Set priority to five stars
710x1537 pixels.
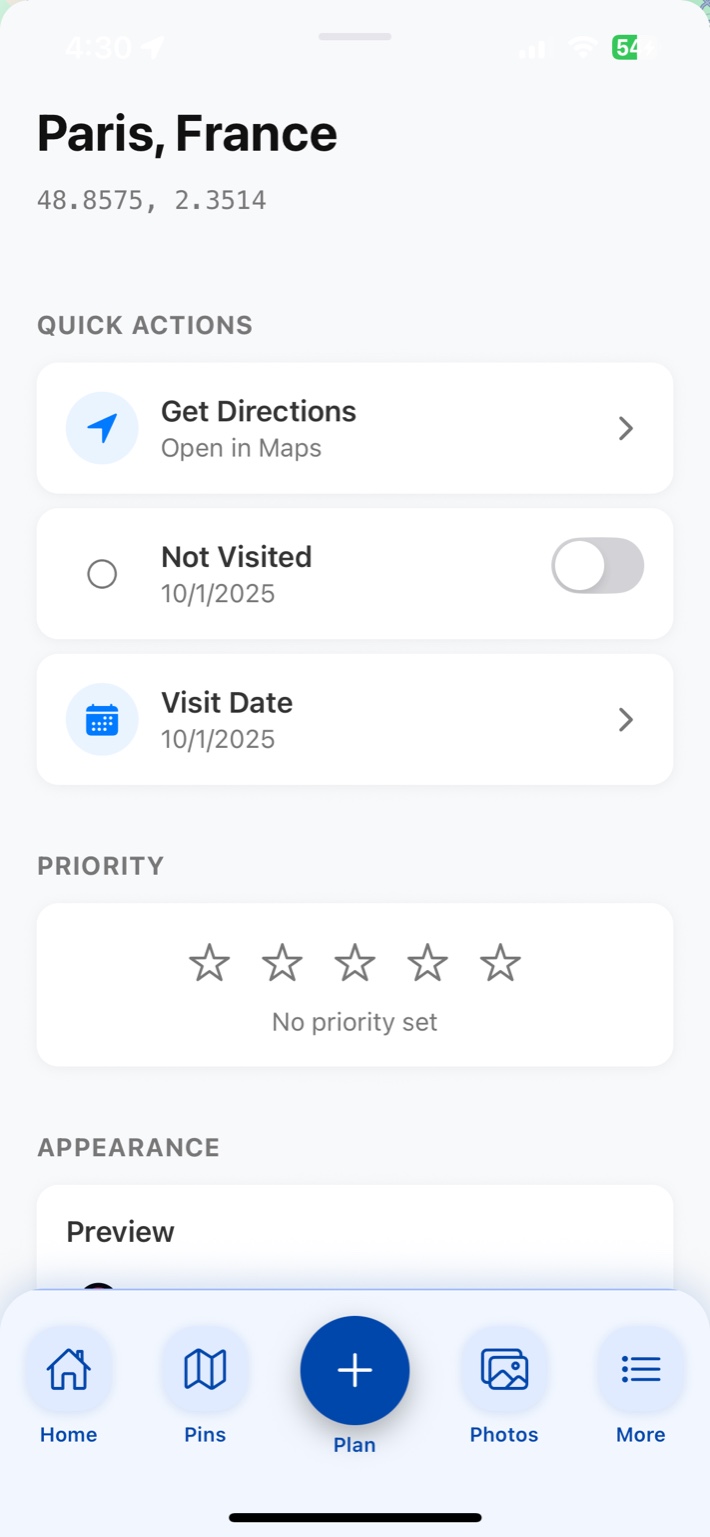[x=500, y=963]
